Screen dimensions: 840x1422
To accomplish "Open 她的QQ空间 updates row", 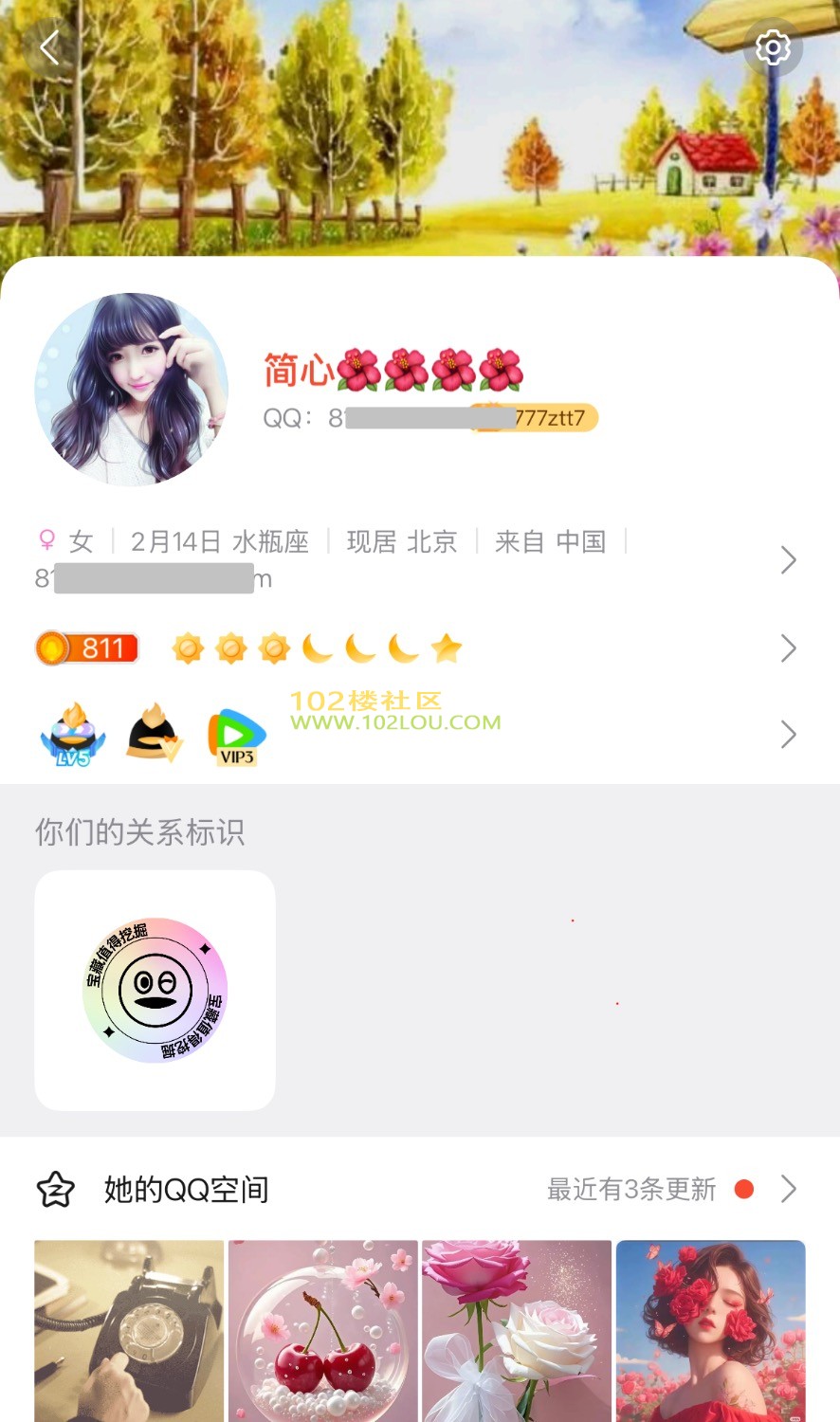I will pyautogui.click(x=417, y=1189).
